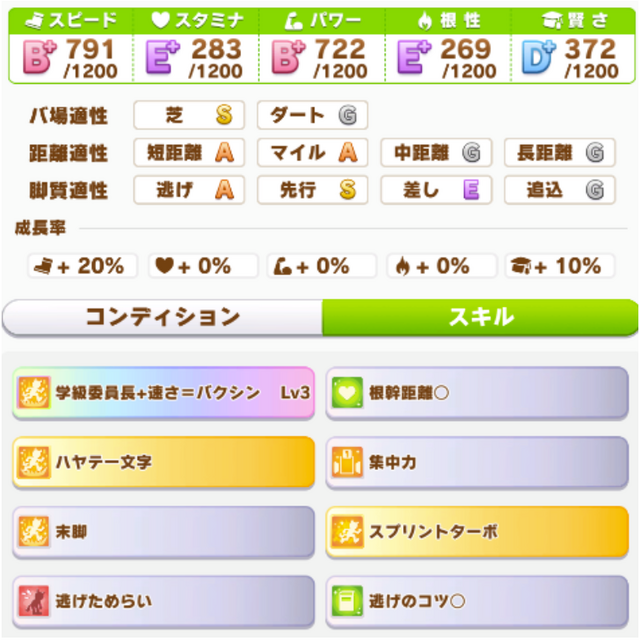This screenshot has width=640, height=640.
Task: Tap the 末脚 skill
Action: [163, 532]
